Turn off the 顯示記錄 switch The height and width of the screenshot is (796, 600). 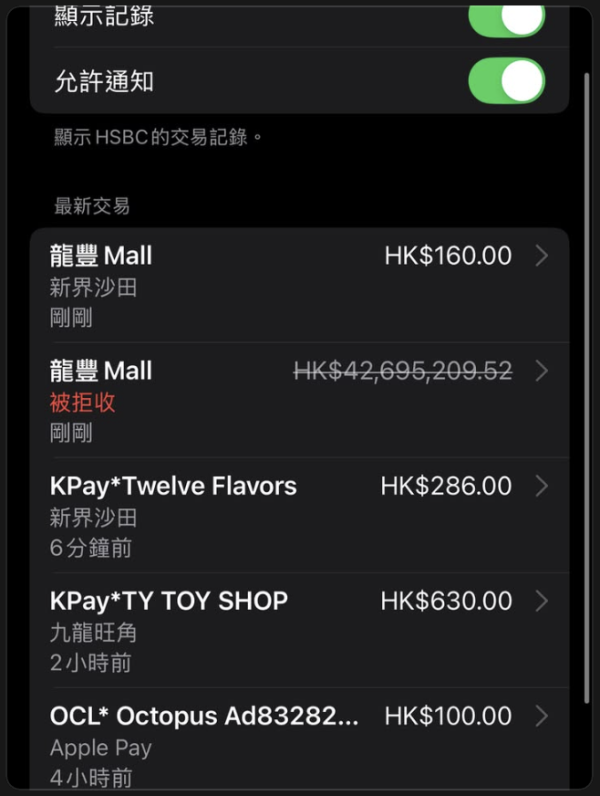506,18
